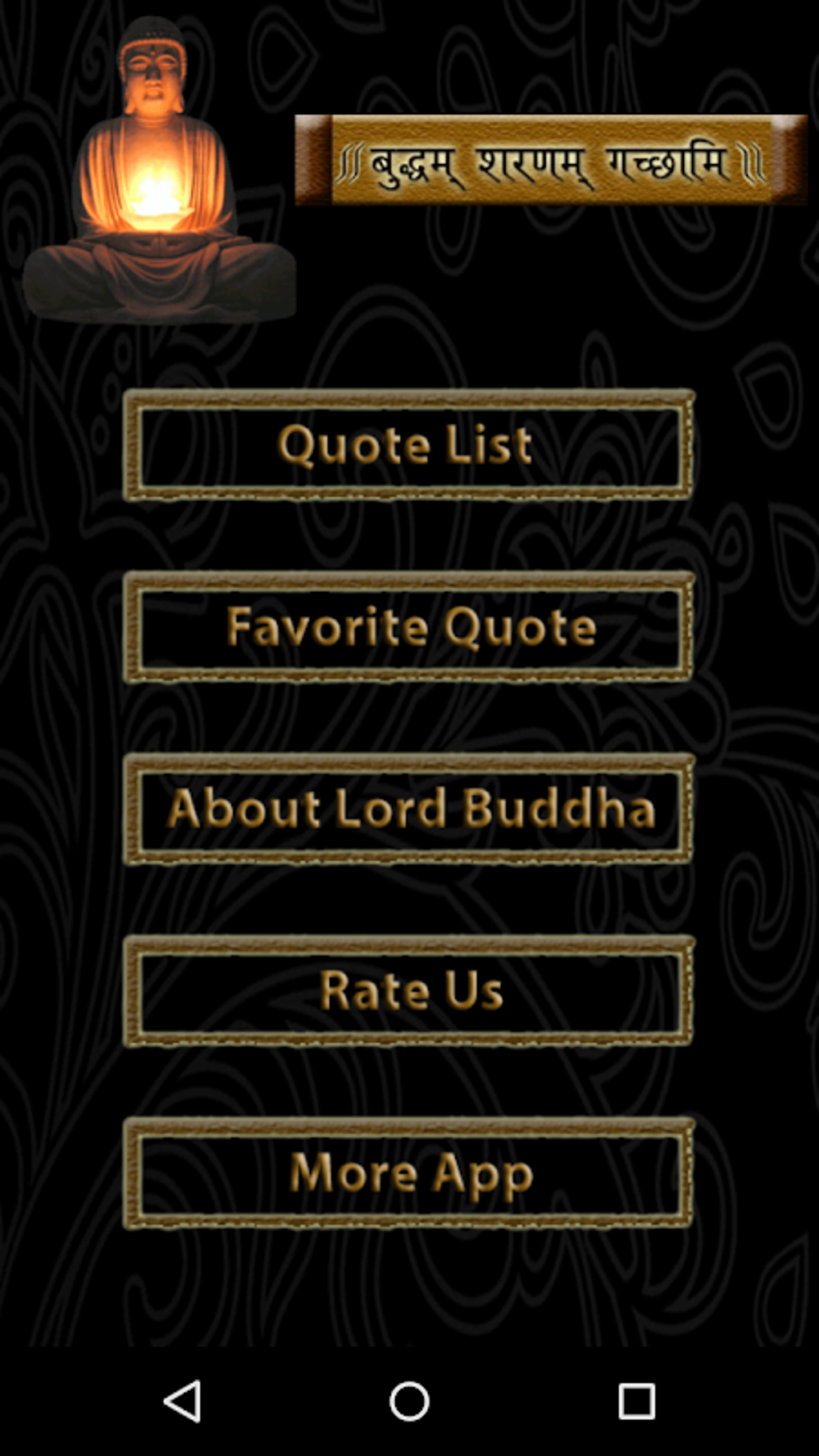Open About Lord Buddha page

click(x=409, y=809)
